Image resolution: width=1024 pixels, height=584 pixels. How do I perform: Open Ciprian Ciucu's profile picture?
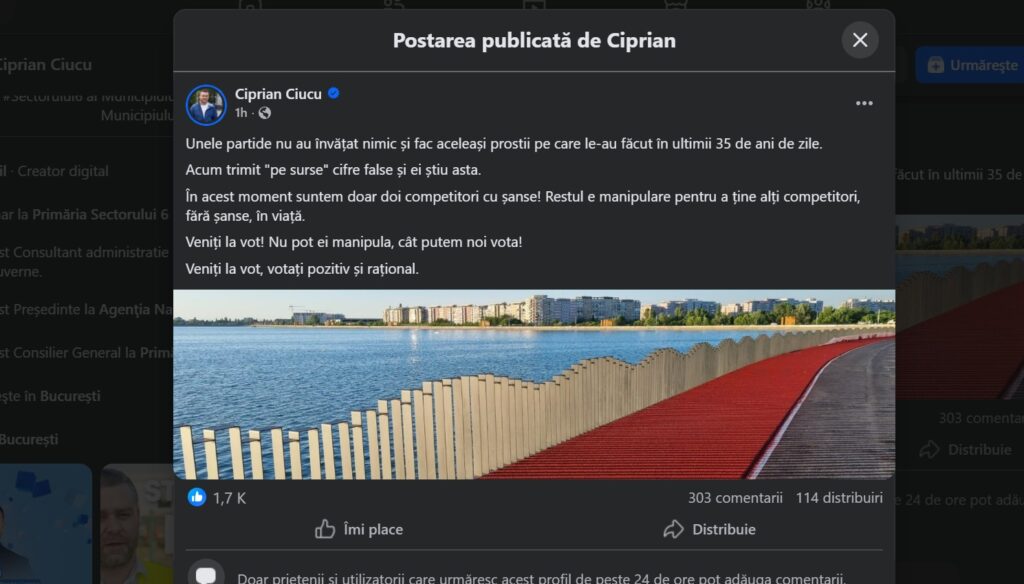(x=206, y=104)
